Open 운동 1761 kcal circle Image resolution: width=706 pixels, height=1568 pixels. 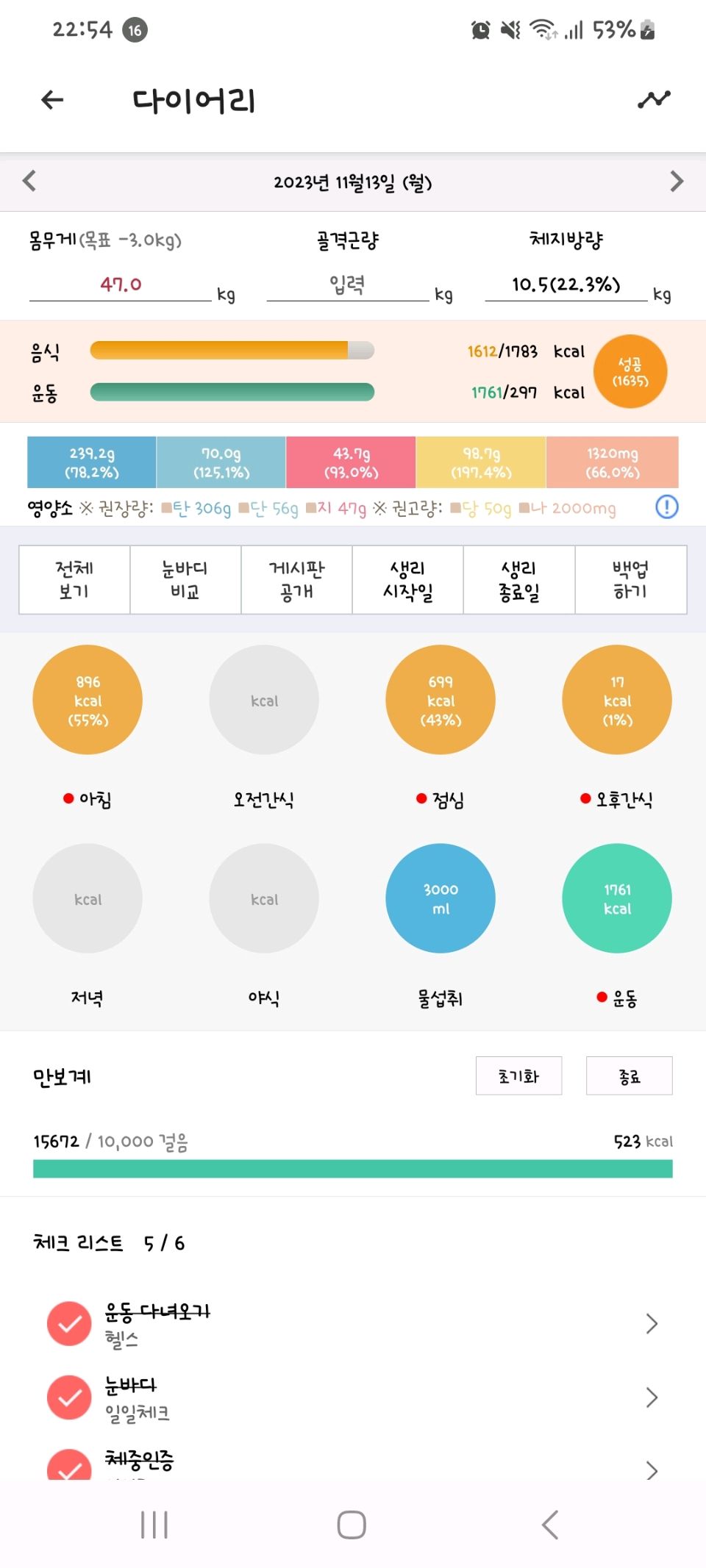(x=617, y=898)
